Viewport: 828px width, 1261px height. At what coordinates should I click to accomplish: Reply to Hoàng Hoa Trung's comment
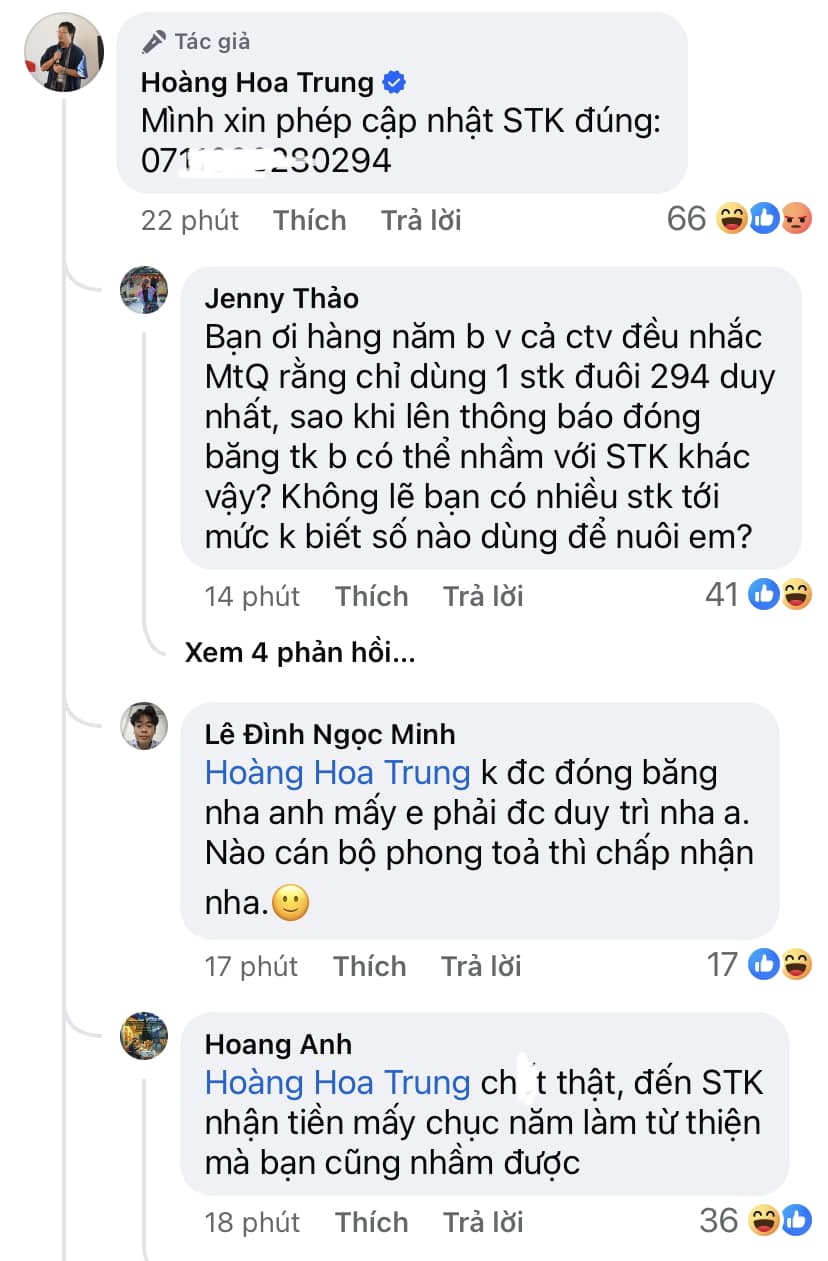(421, 220)
